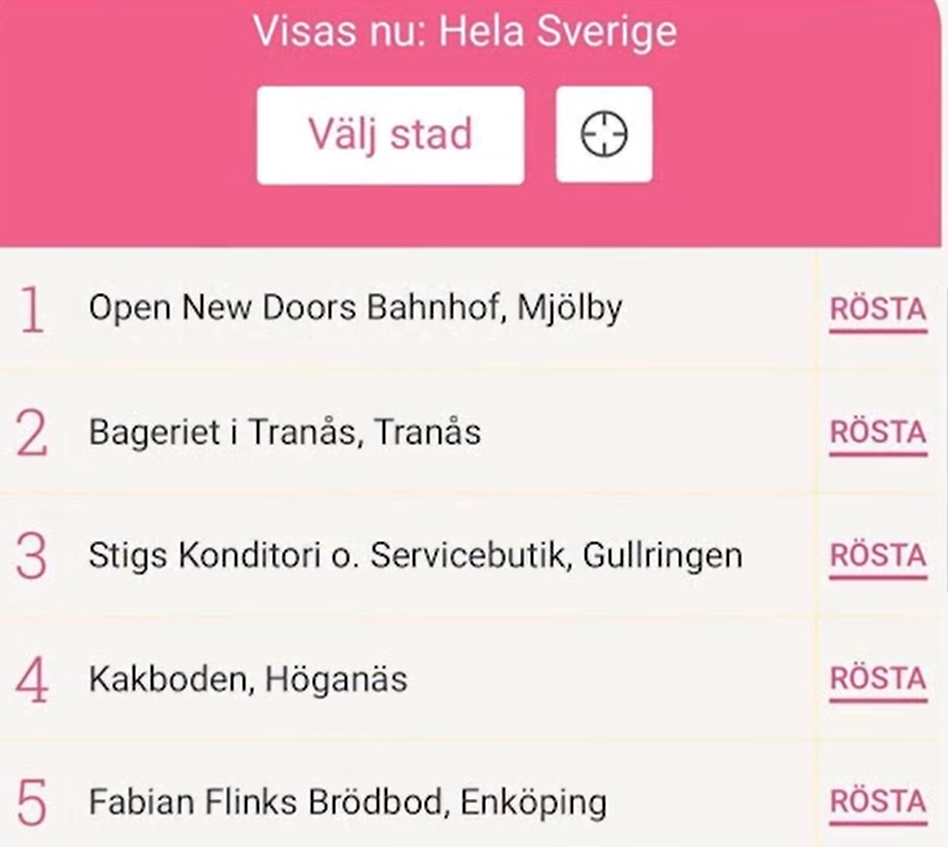Vote RÖSTA for Kakboden, Höganäs
The image size is (948, 847).
tap(878, 680)
